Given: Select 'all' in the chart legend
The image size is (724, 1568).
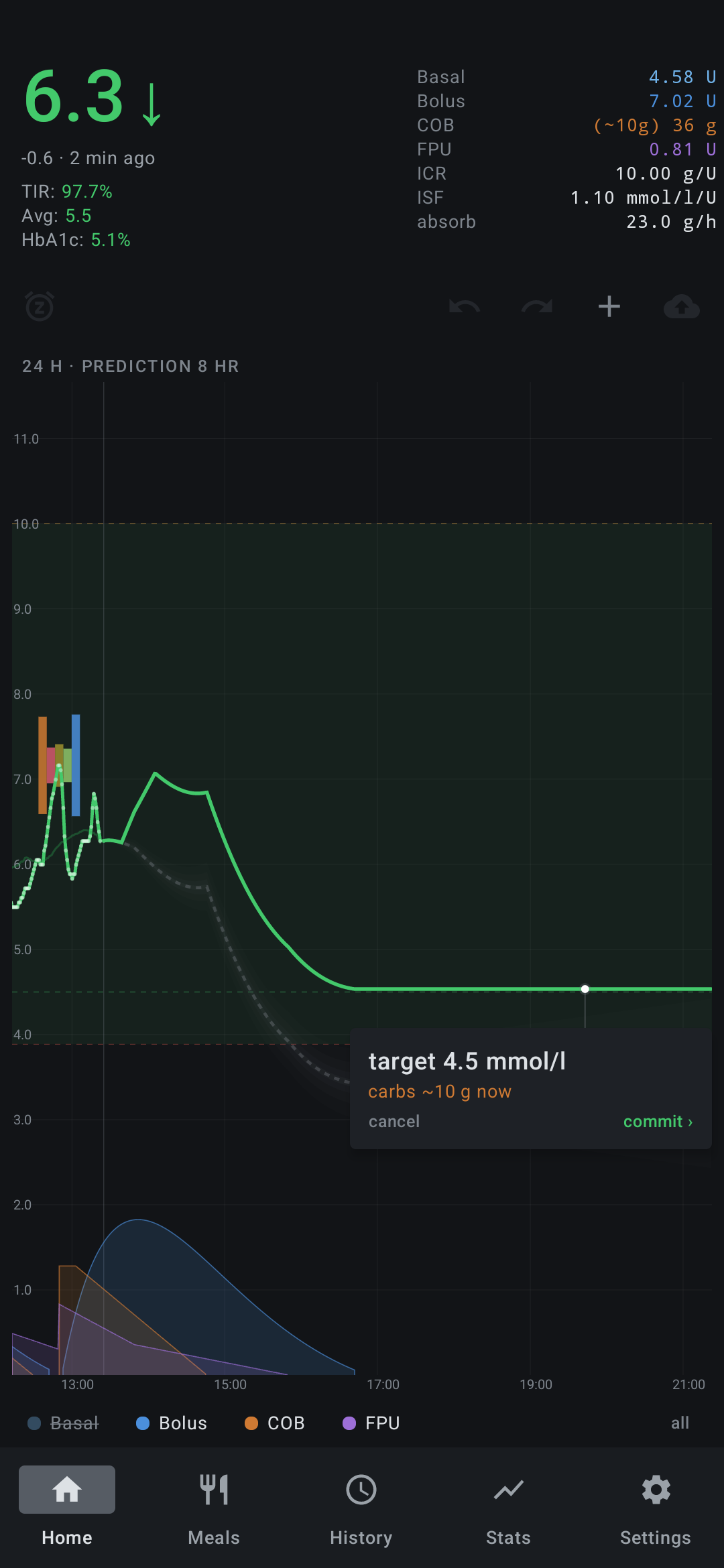Looking at the screenshot, I should 680,1423.
